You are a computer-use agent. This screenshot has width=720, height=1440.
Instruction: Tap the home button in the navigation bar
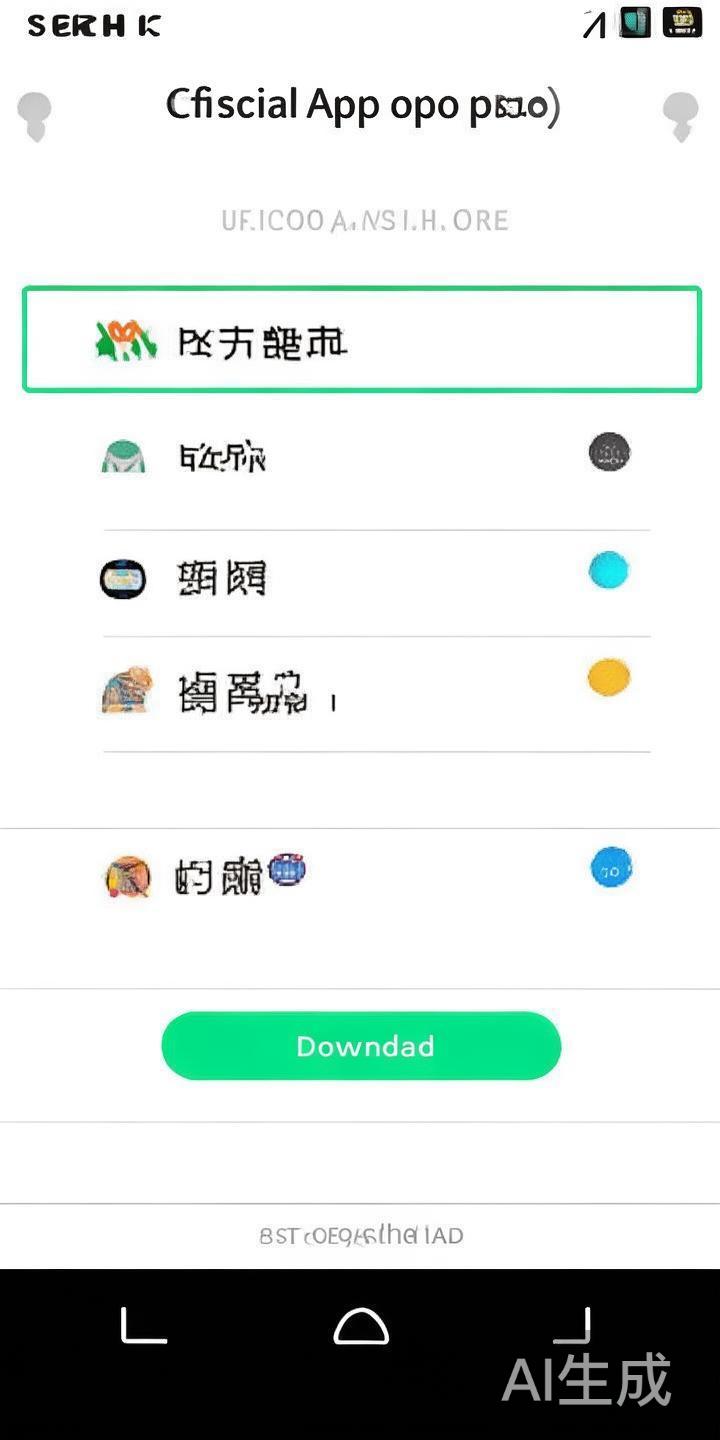click(x=361, y=1328)
